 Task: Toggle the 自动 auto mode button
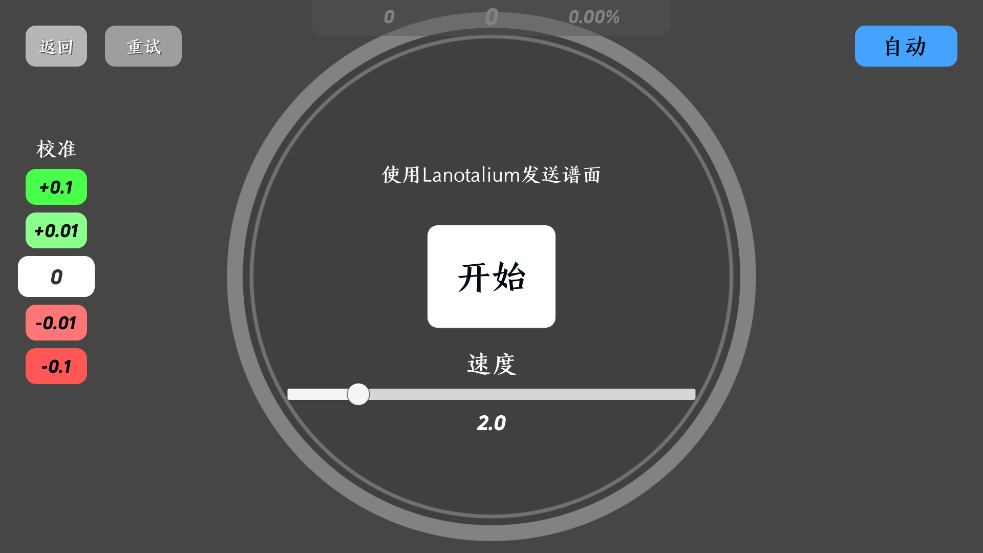pyautogui.click(x=905, y=46)
